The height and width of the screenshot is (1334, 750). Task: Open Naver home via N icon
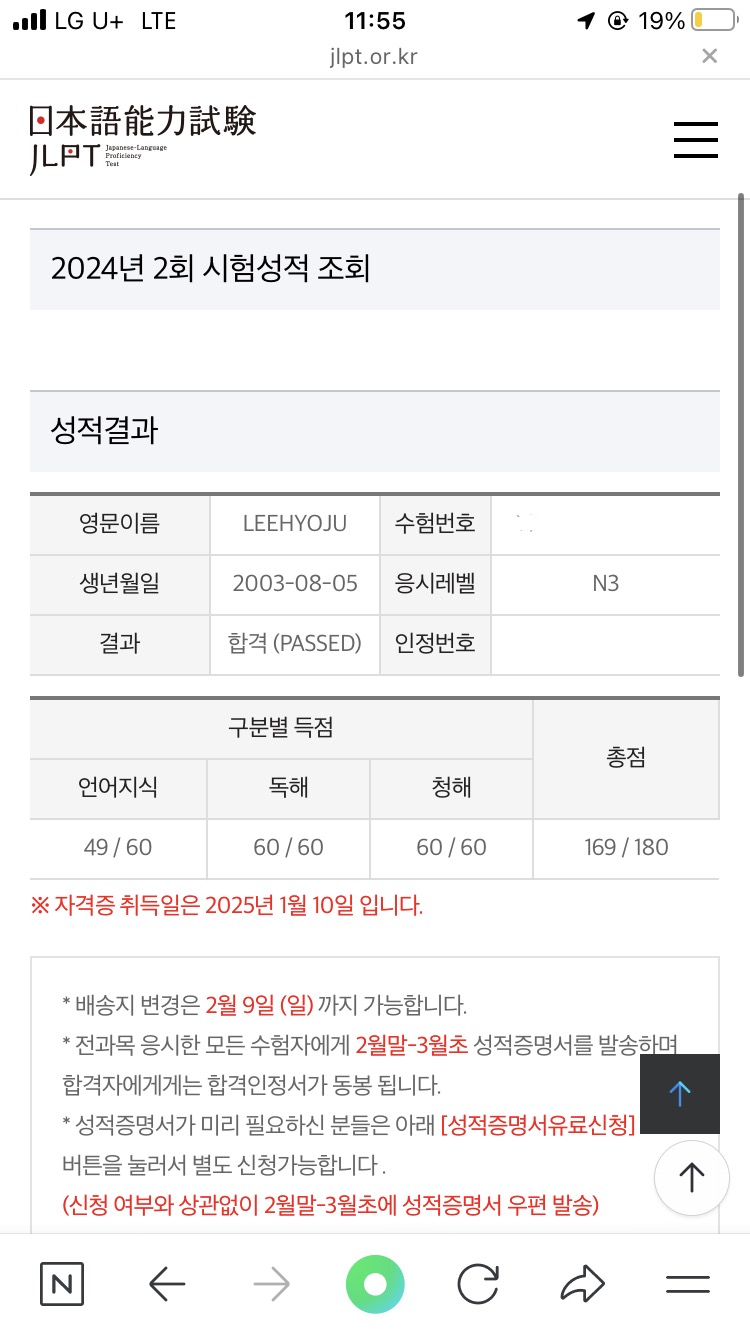[x=62, y=1284]
